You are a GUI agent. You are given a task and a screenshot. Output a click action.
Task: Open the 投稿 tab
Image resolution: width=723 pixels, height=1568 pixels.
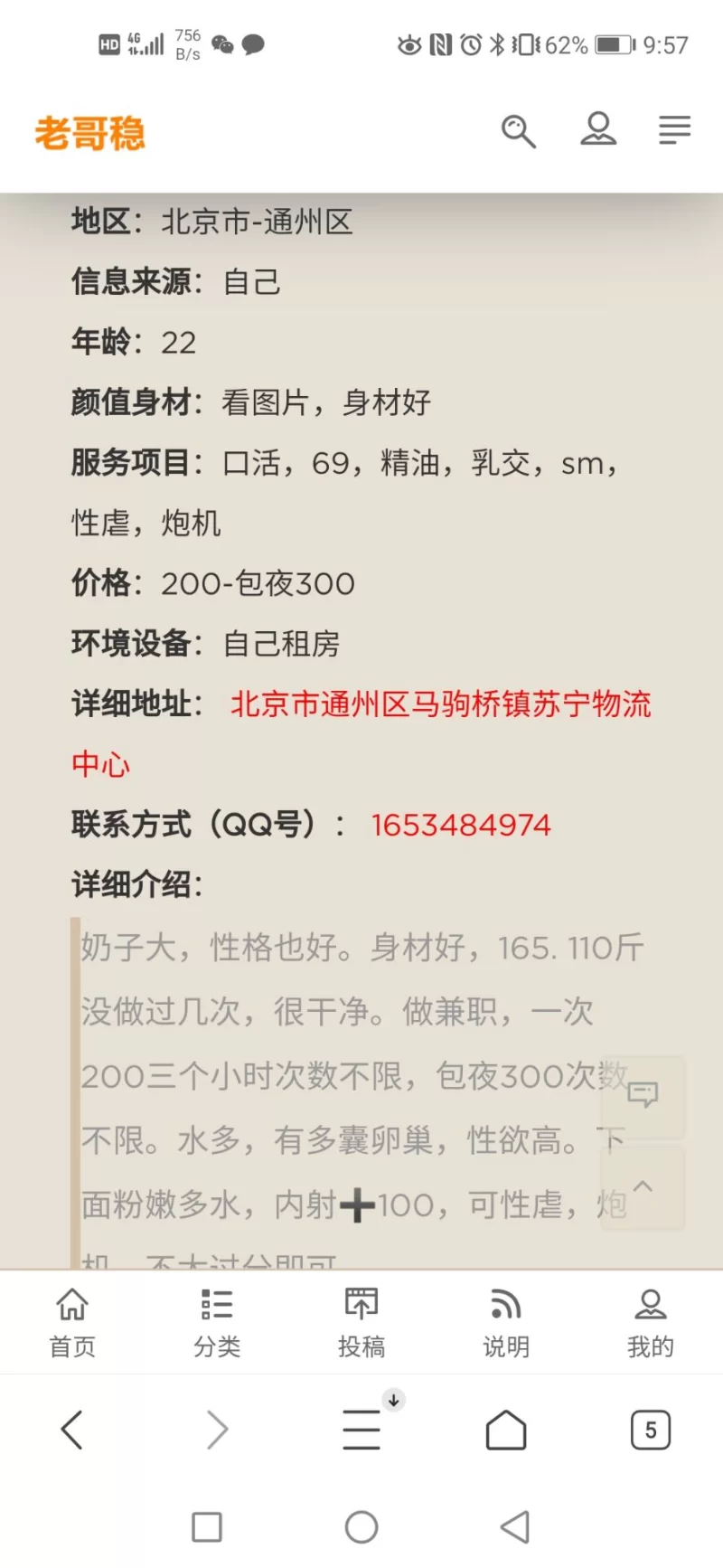click(361, 1322)
